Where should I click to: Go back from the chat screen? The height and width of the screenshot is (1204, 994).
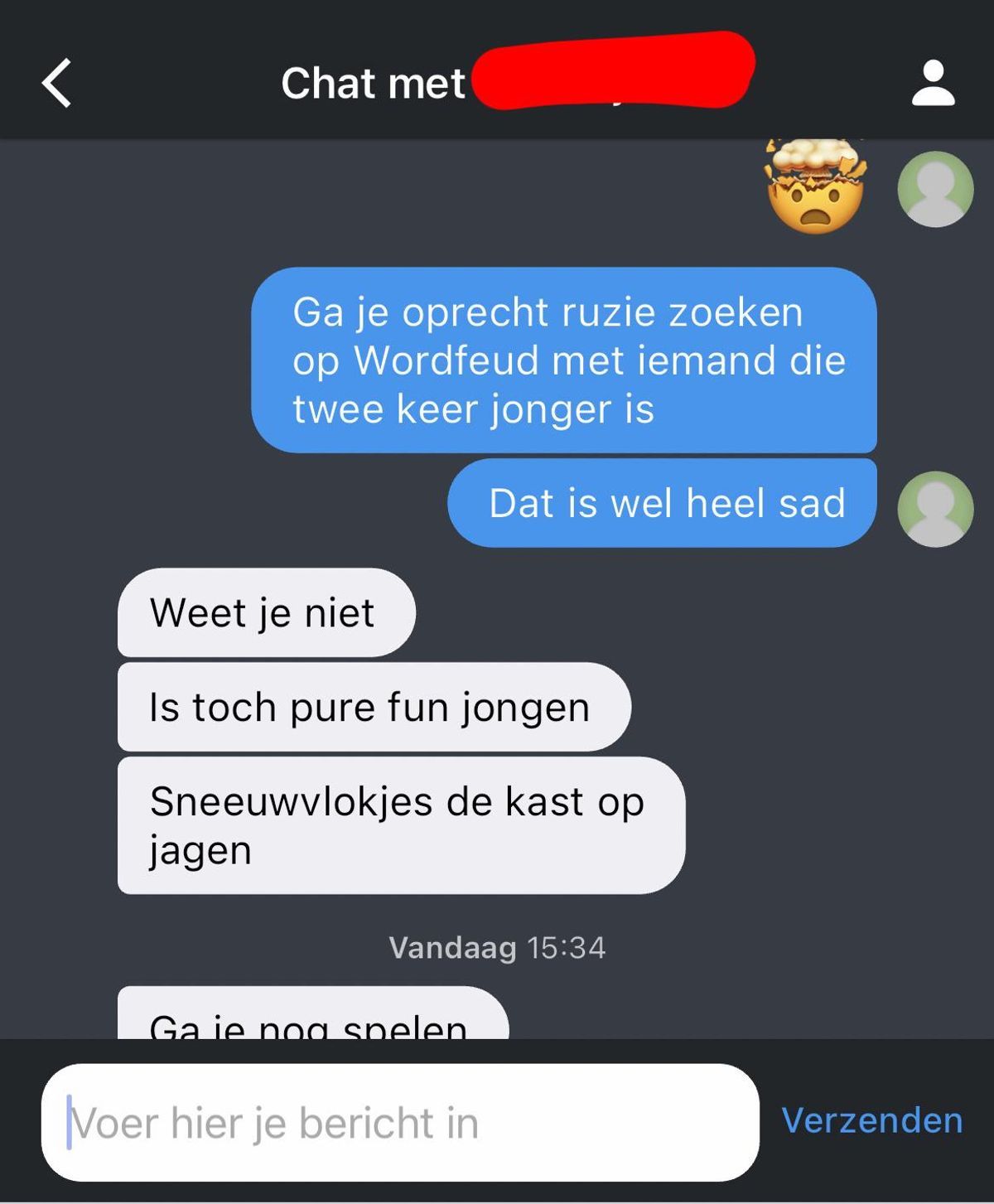57,83
